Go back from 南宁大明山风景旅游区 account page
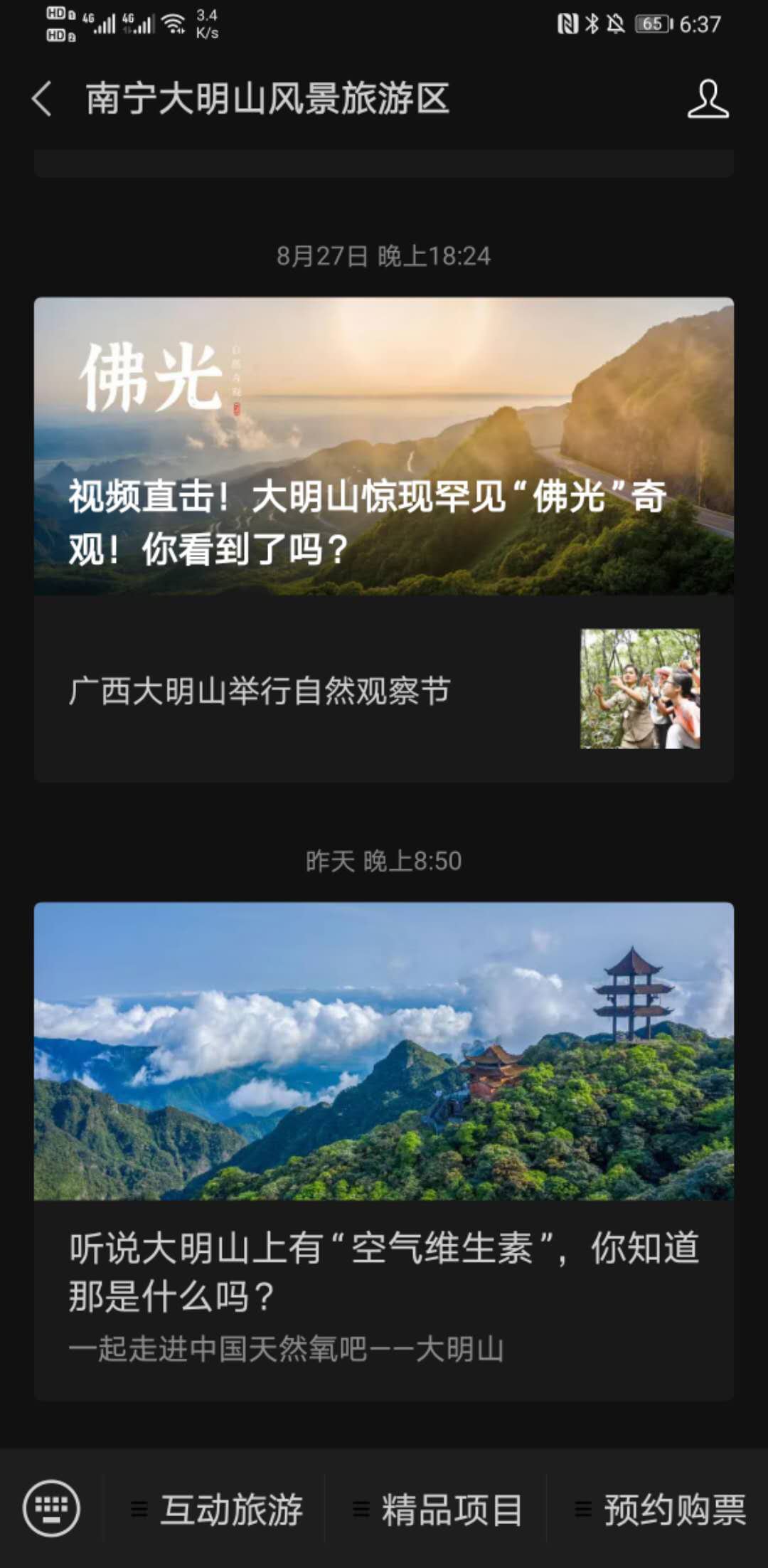The width and height of the screenshot is (768, 1568). tap(42, 98)
